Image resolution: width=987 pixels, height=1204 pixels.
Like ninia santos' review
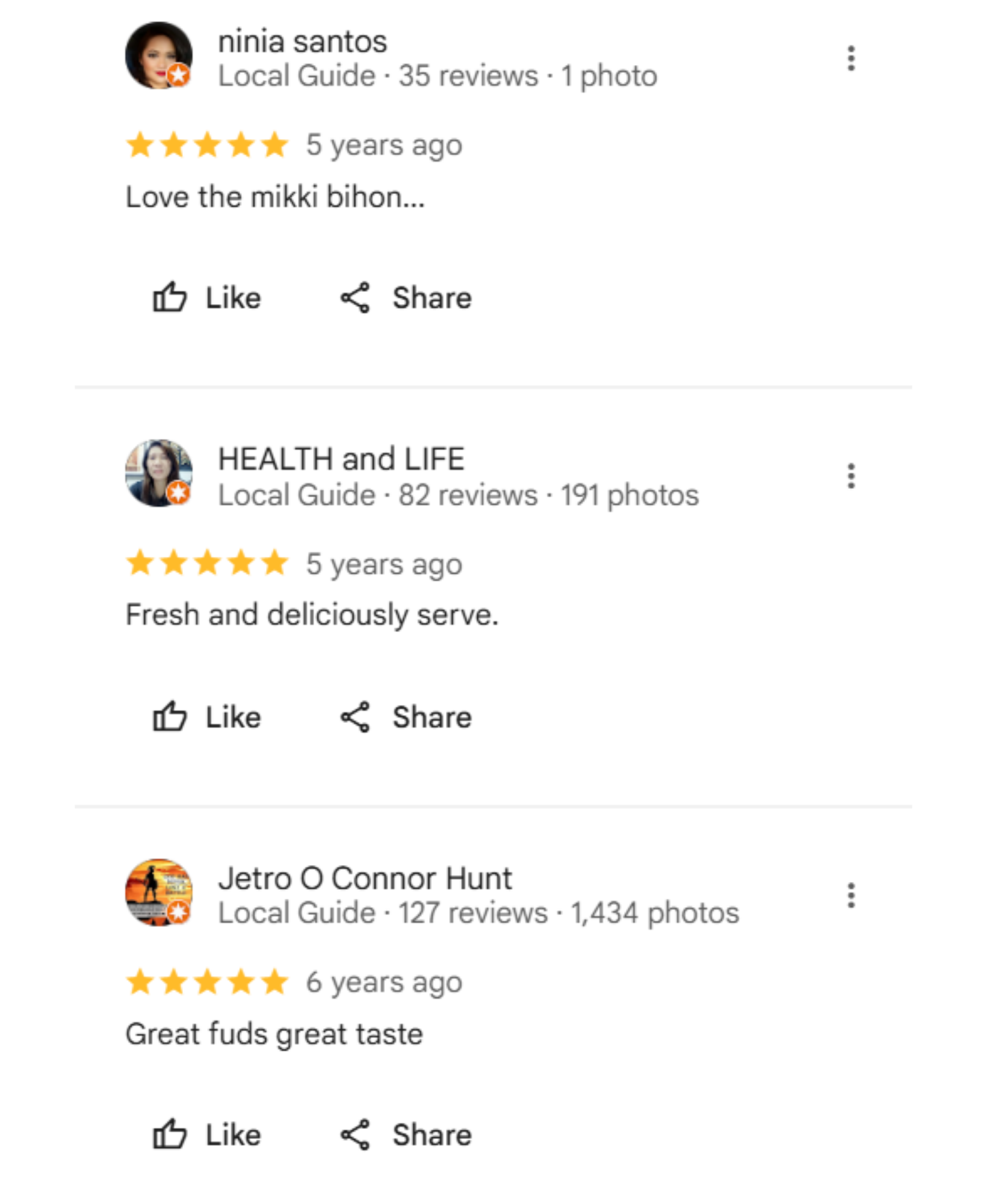click(206, 297)
